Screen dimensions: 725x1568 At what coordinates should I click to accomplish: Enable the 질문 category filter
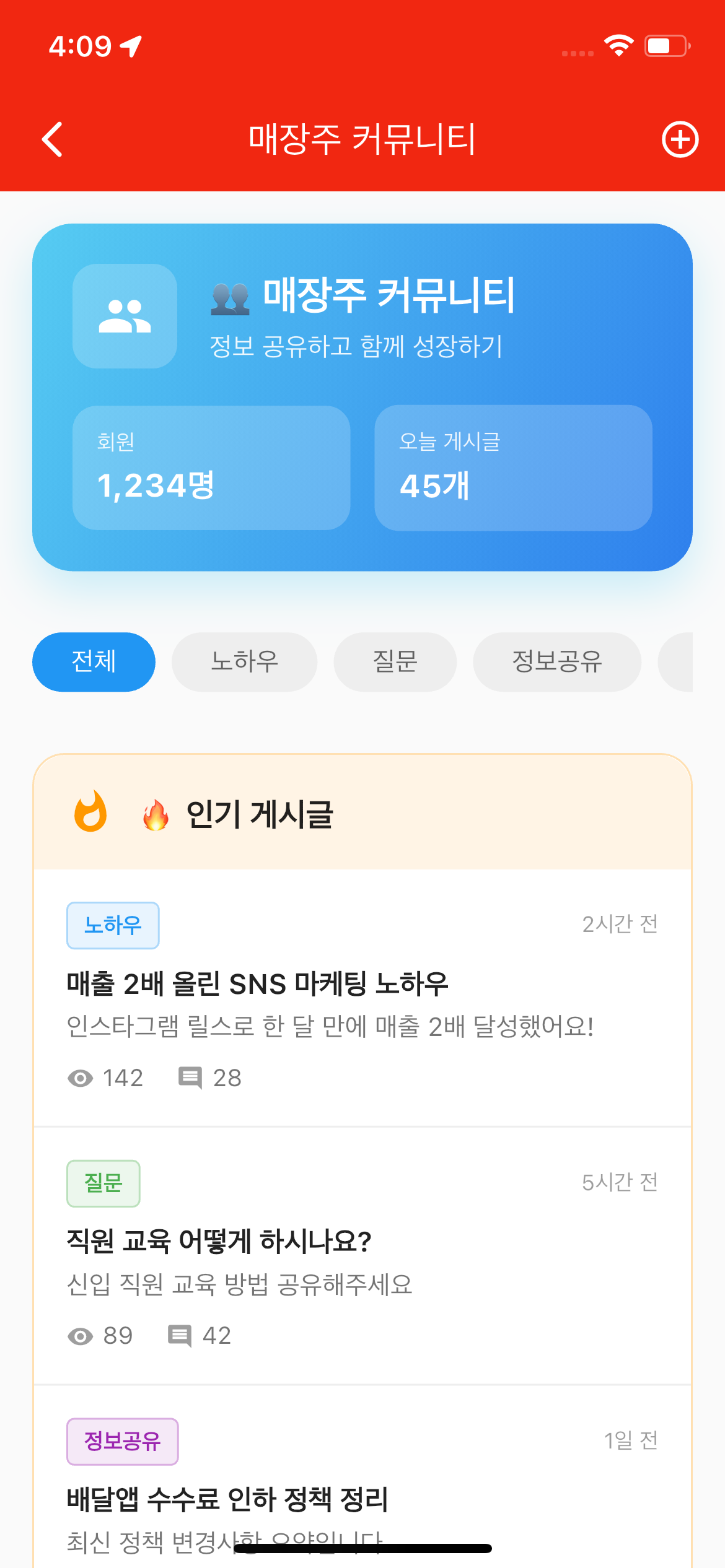395,661
